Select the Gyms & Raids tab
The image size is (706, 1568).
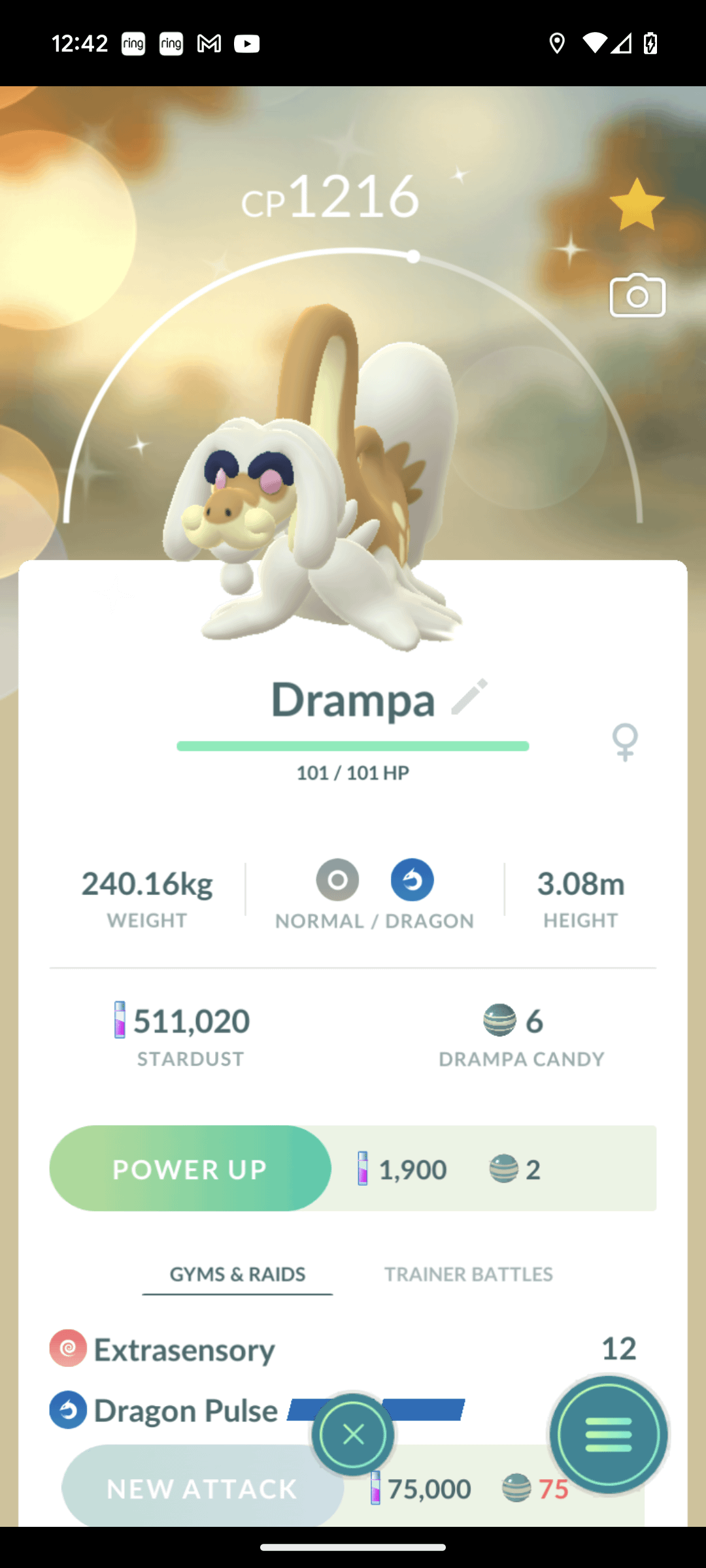[237, 1274]
